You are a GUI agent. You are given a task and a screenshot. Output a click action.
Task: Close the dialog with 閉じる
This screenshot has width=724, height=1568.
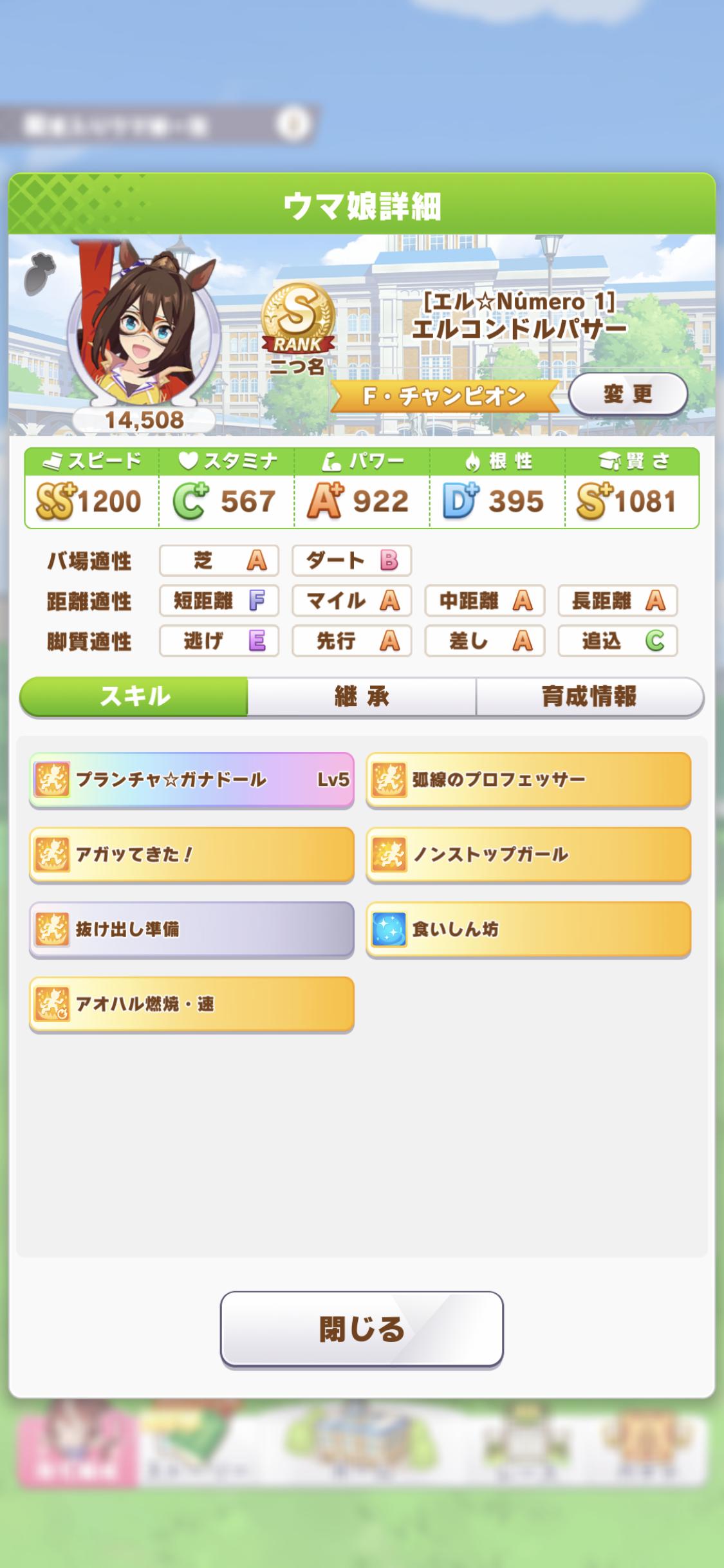pyautogui.click(x=362, y=1329)
